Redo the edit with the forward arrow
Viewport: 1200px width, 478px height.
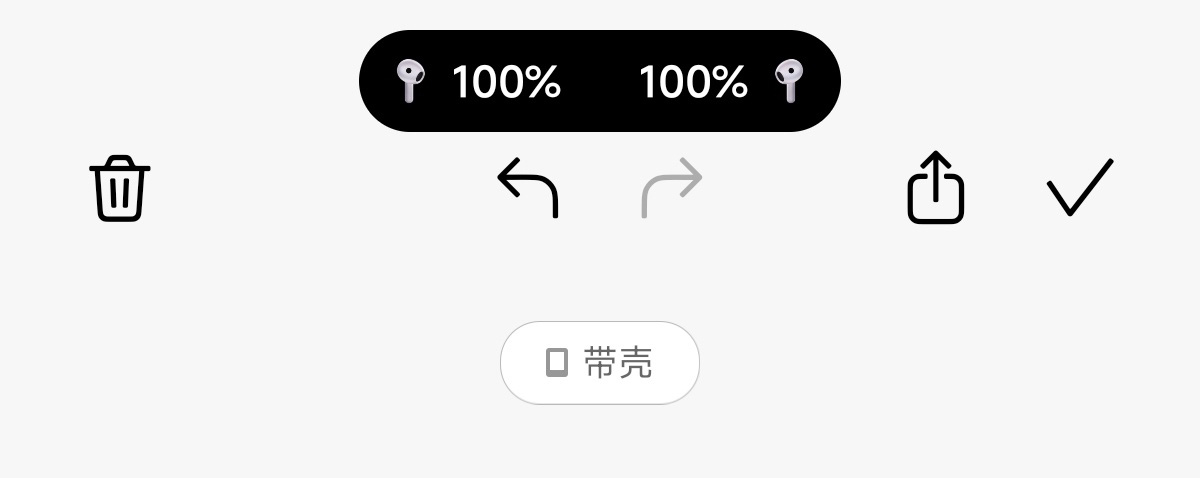671,187
